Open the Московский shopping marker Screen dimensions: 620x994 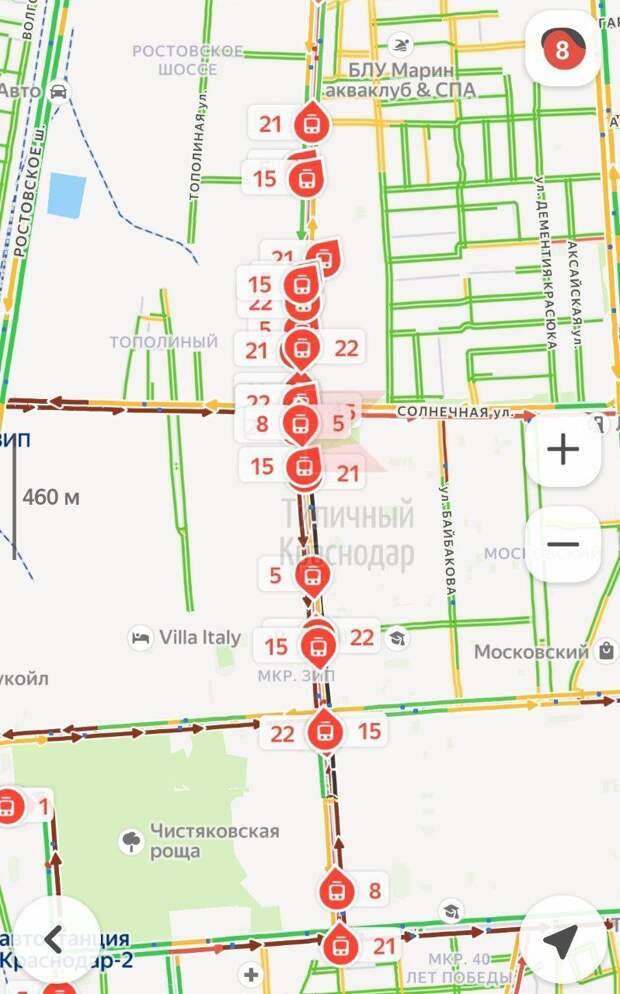point(607,651)
